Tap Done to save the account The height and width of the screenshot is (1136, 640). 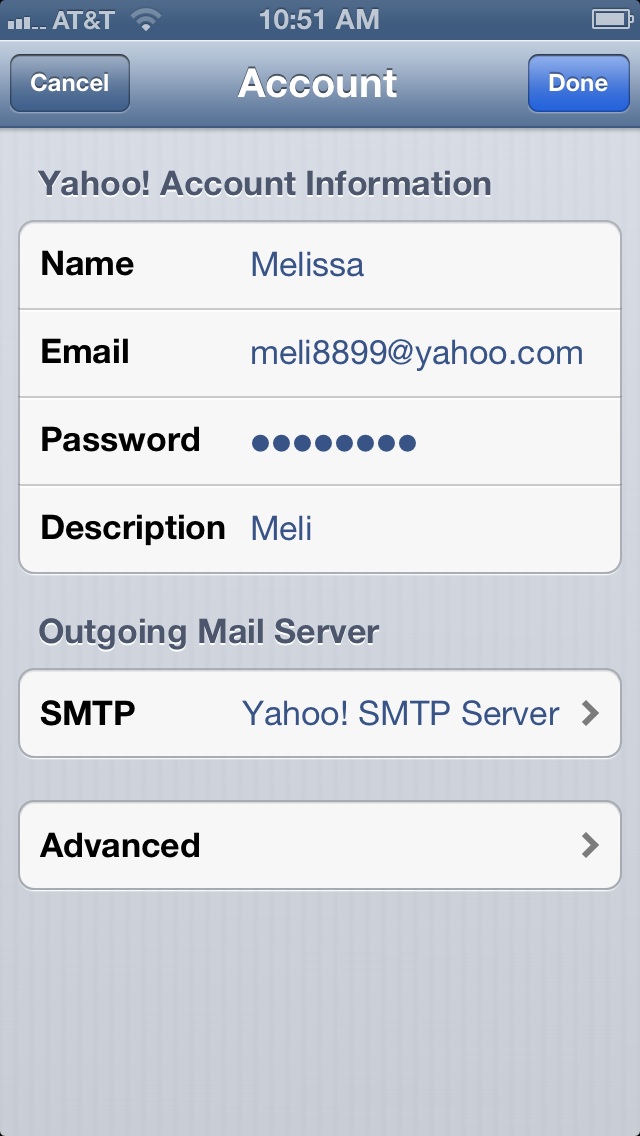pyautogui.click(x=578, y=83)
